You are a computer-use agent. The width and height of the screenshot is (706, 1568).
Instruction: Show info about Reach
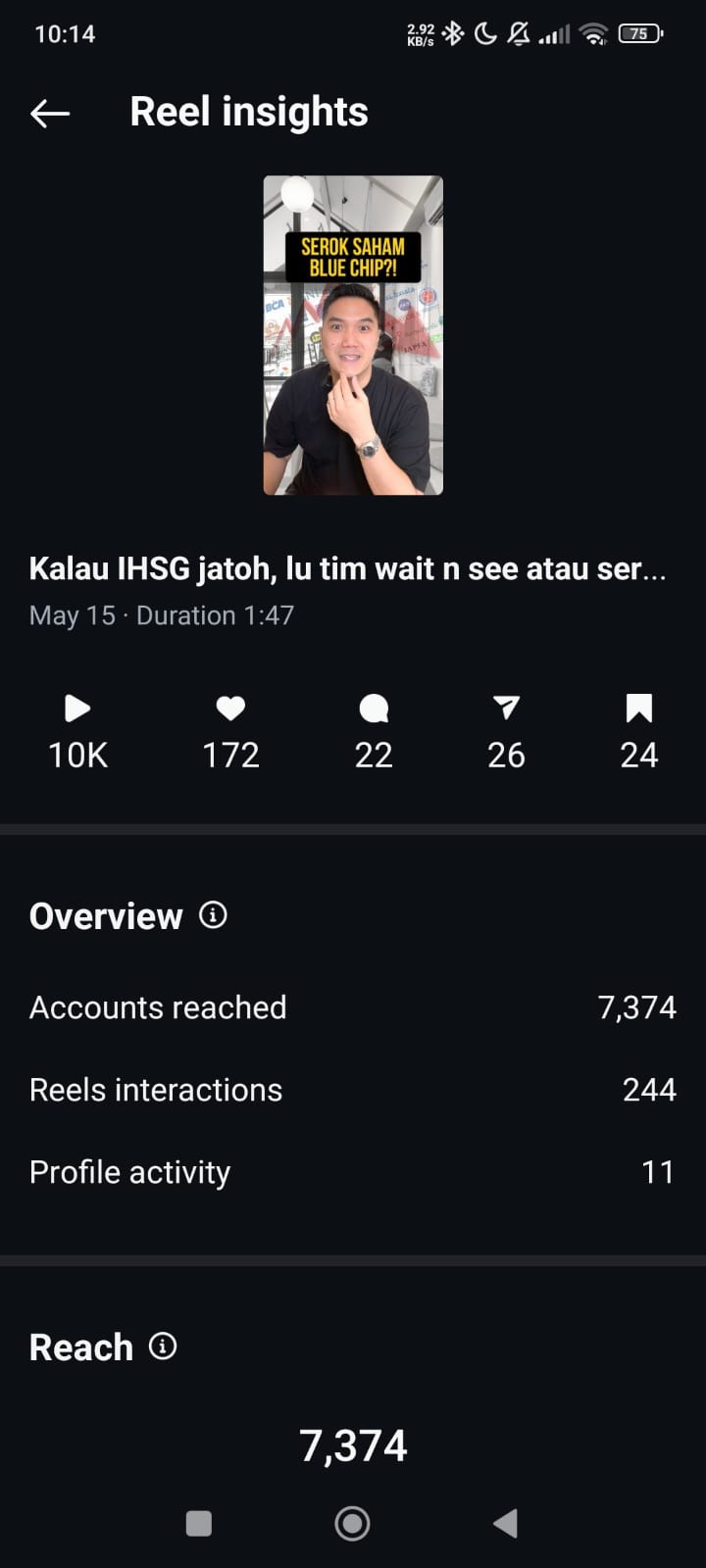coord(163,1347)
